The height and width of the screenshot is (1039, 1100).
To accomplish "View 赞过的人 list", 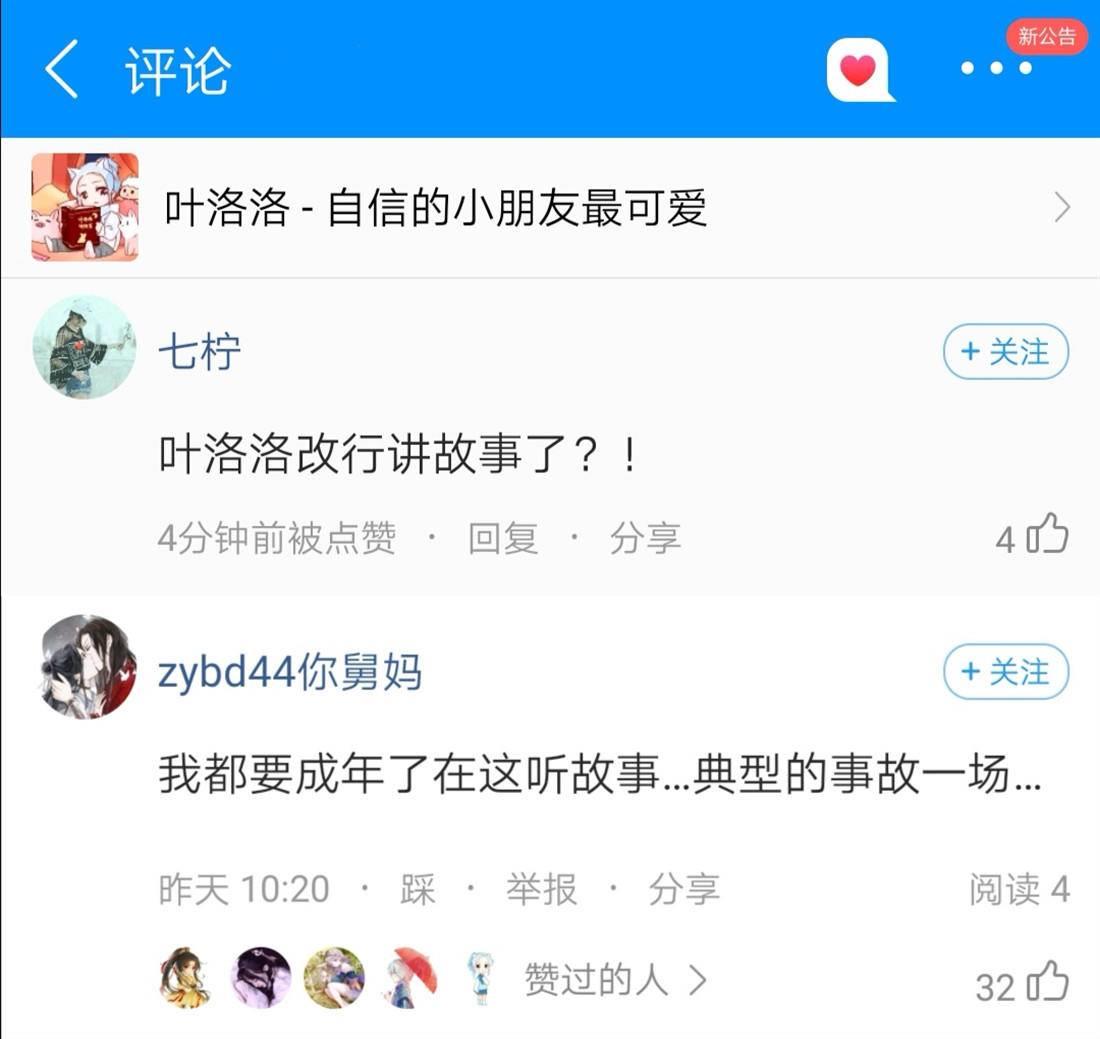I will 614,980.
